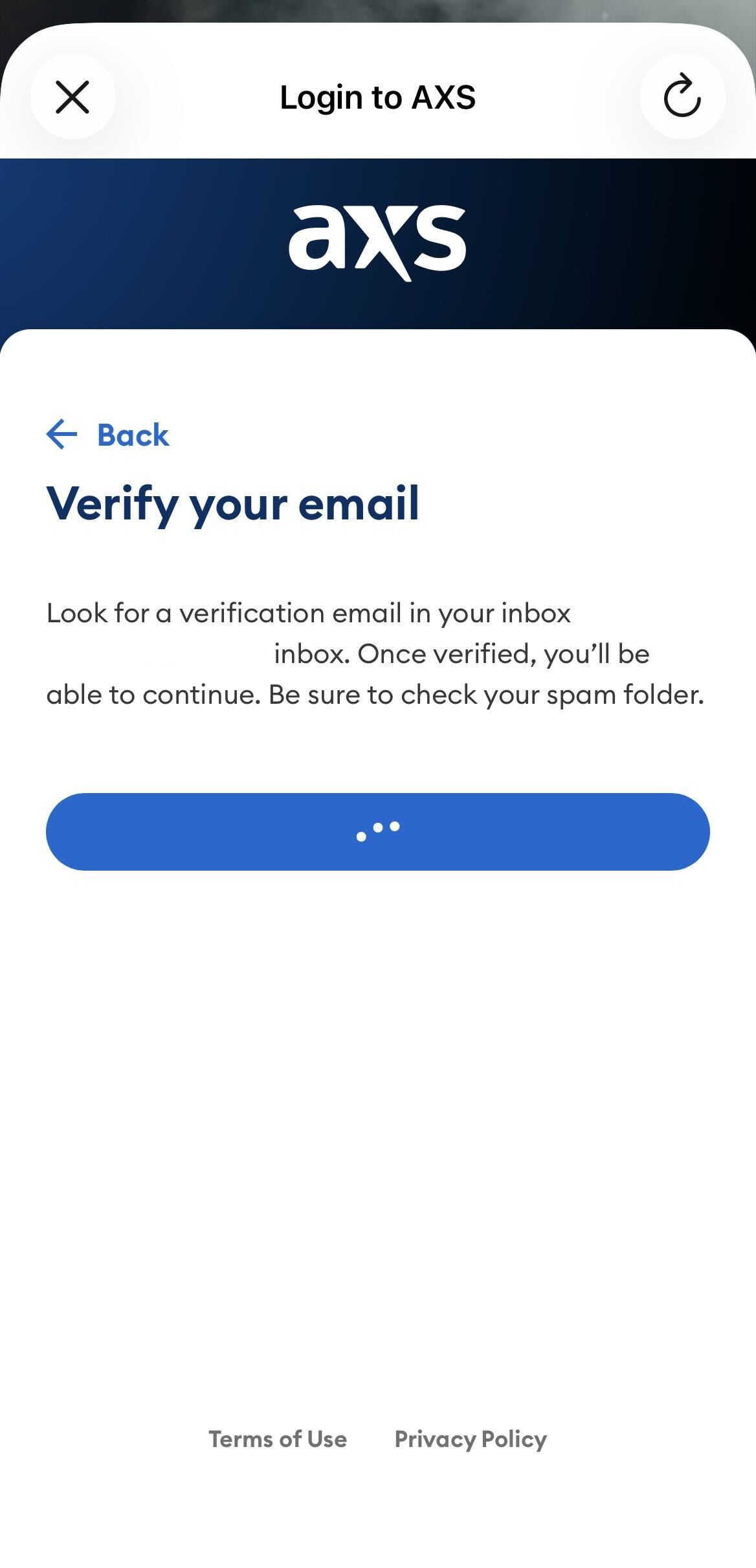Go back from Verify your email
This screenshot has width=756, height=1568.
[107, 435]
